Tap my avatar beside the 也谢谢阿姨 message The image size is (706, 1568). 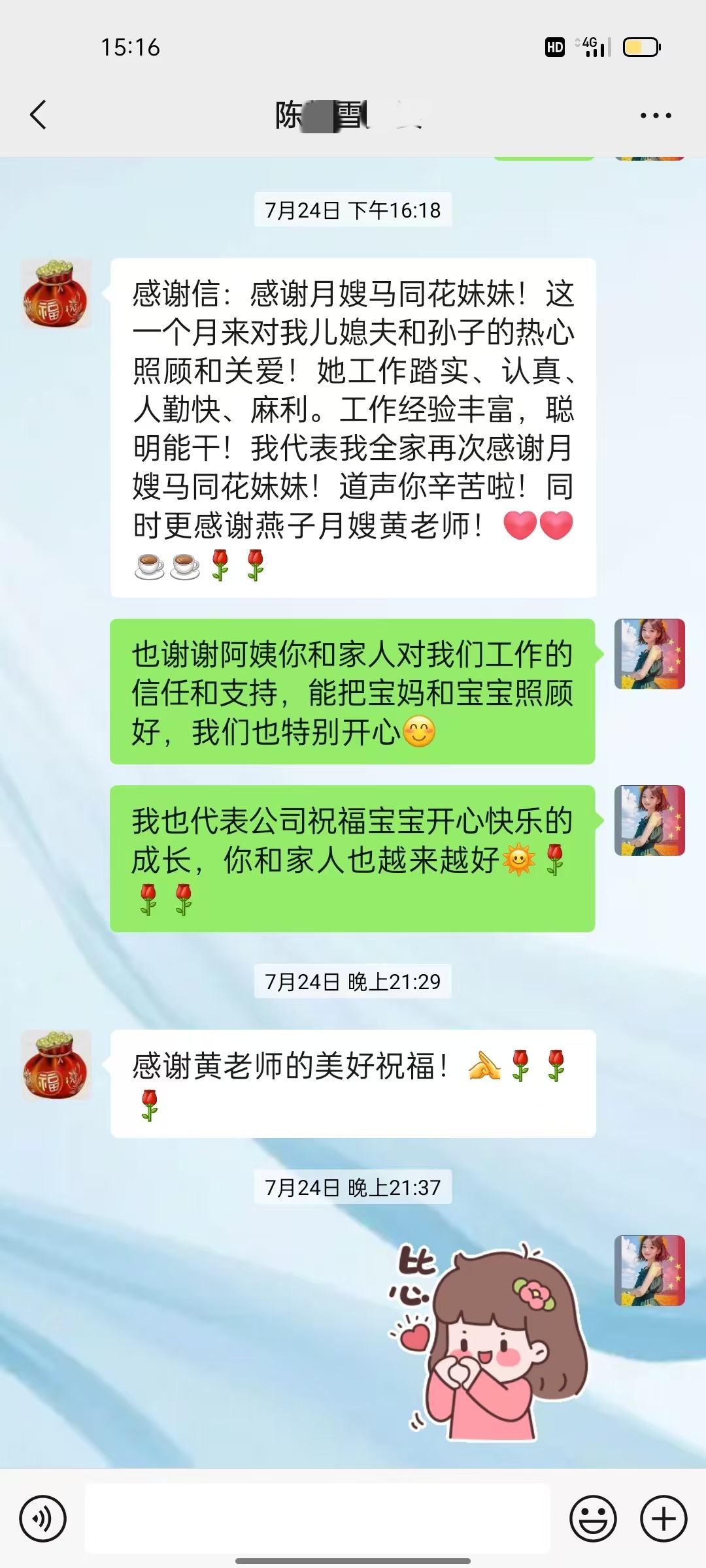click(649, 654)
